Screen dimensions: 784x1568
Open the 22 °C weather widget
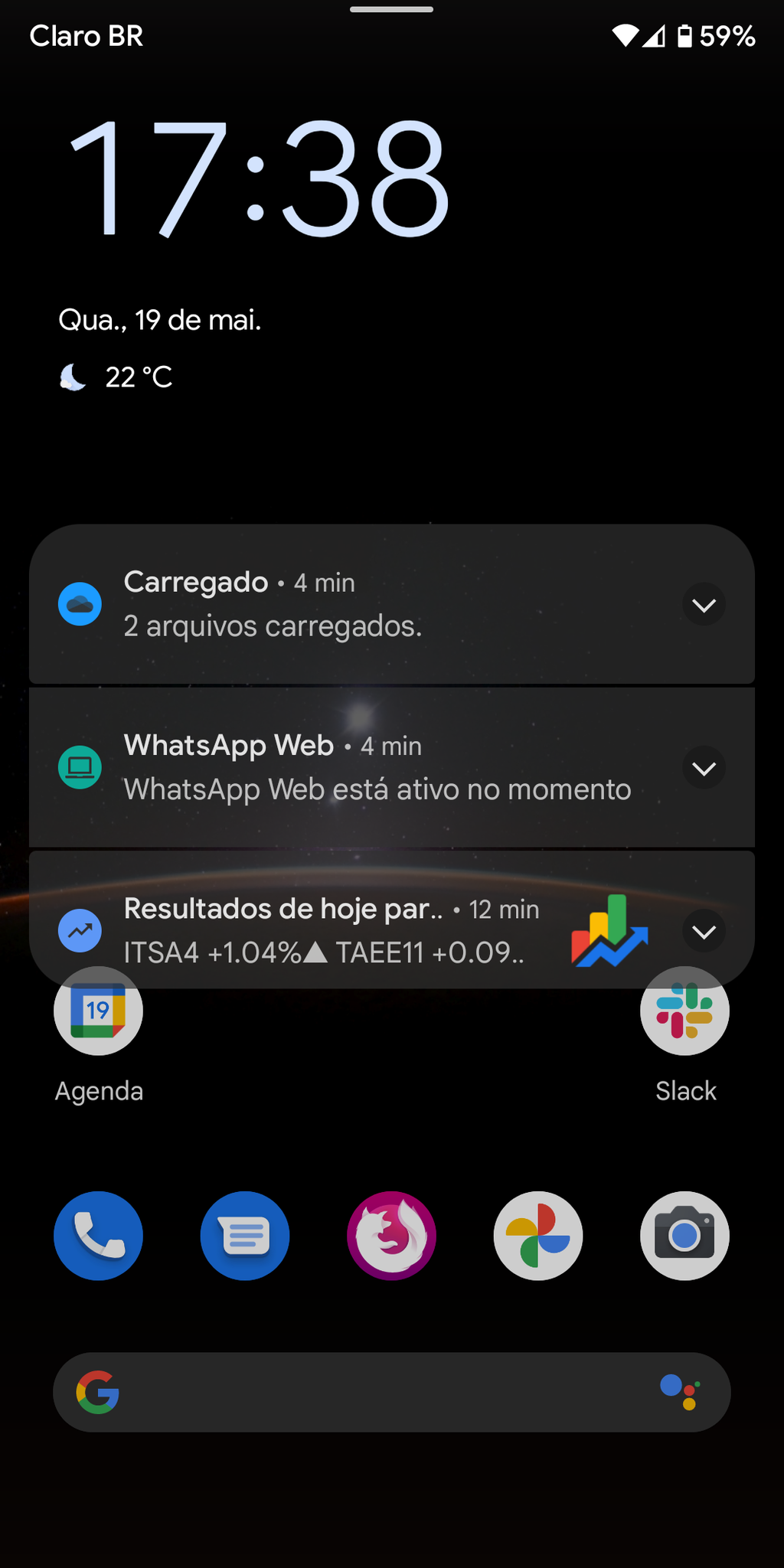coord(119,377)
